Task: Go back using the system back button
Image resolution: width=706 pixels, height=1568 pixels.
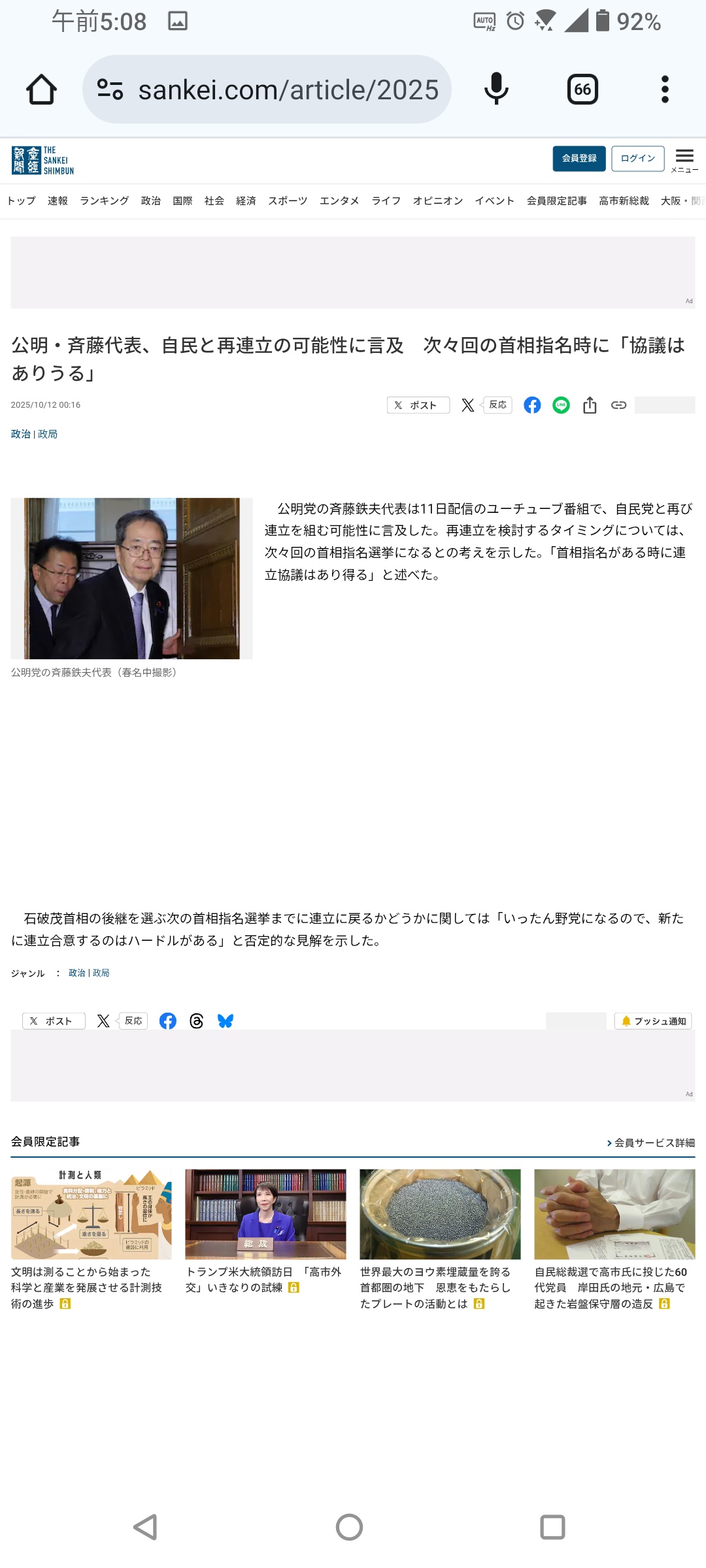Action: coord(145,1527)
